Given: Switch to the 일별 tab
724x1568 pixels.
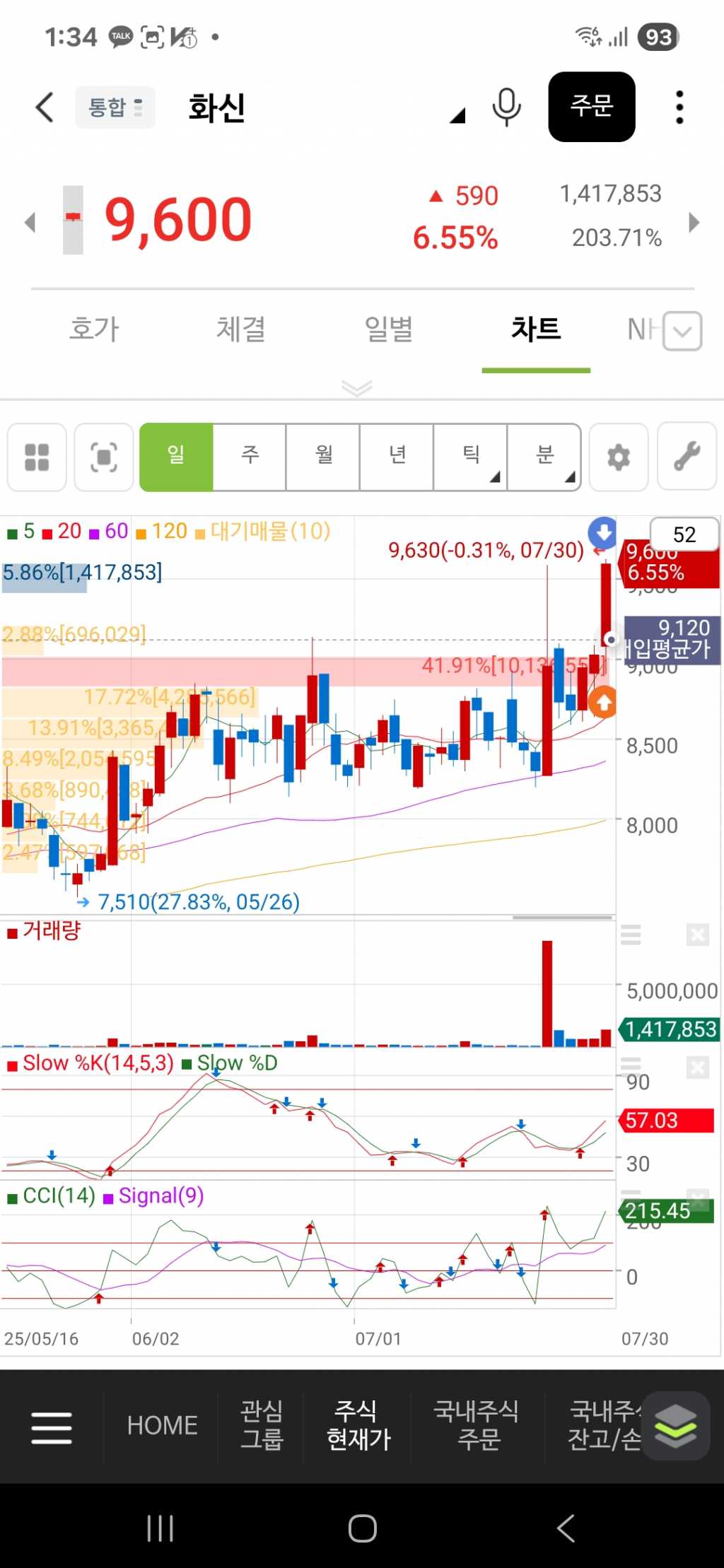Looking at the screenshot, I should coord(388,329).
